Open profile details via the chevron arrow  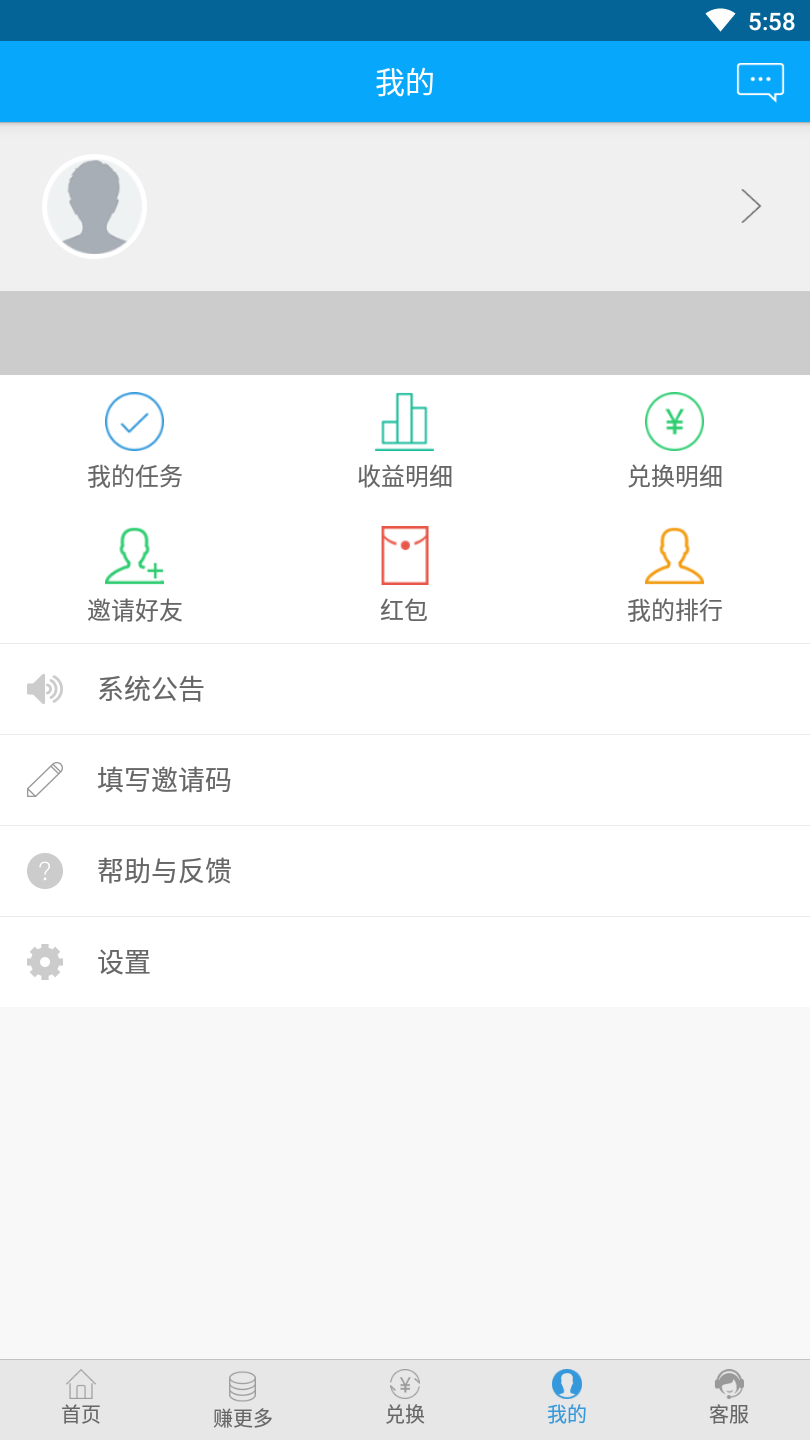(x=751, y=206)
